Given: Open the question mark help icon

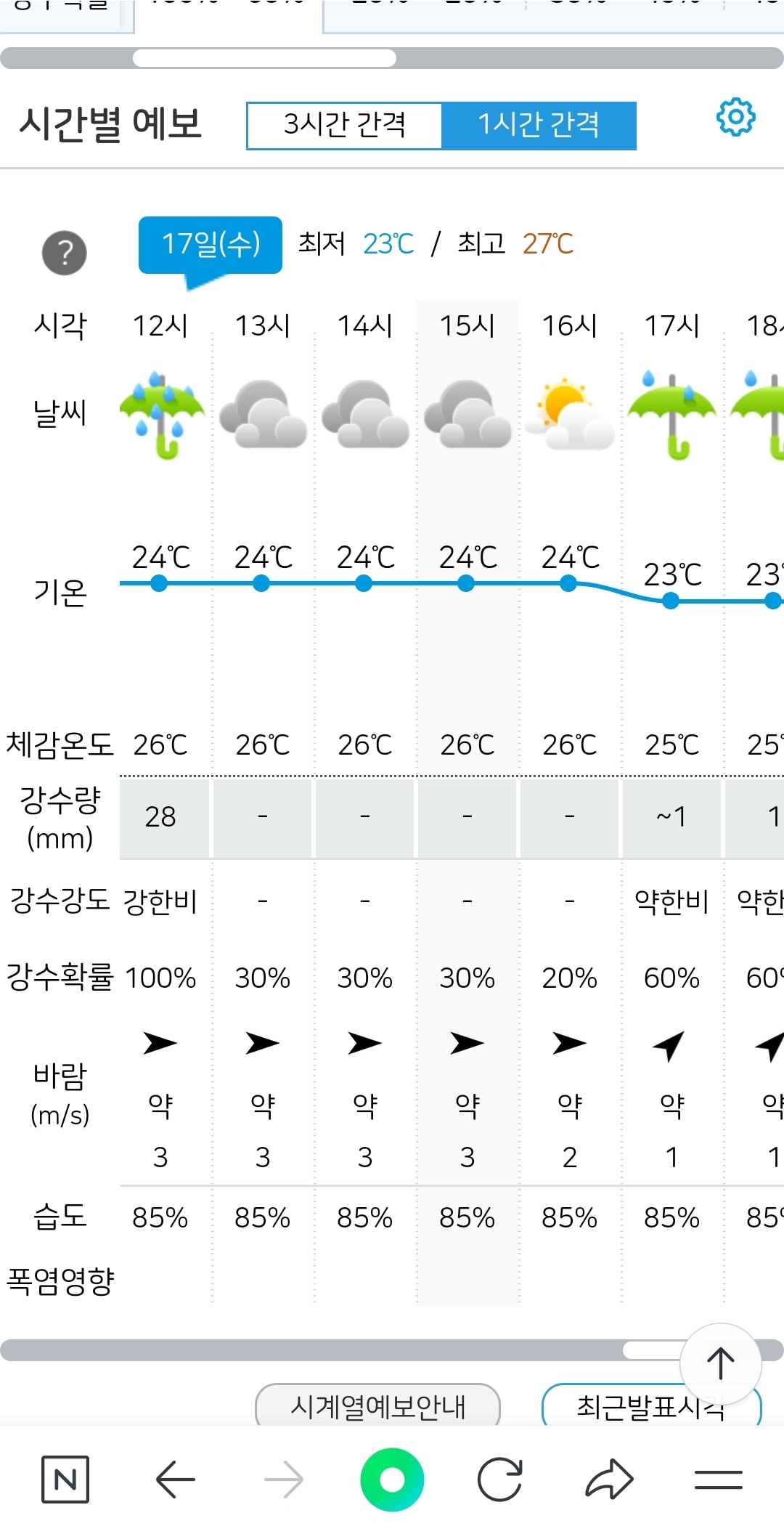Looking at the screenshot, I should 65,253.
